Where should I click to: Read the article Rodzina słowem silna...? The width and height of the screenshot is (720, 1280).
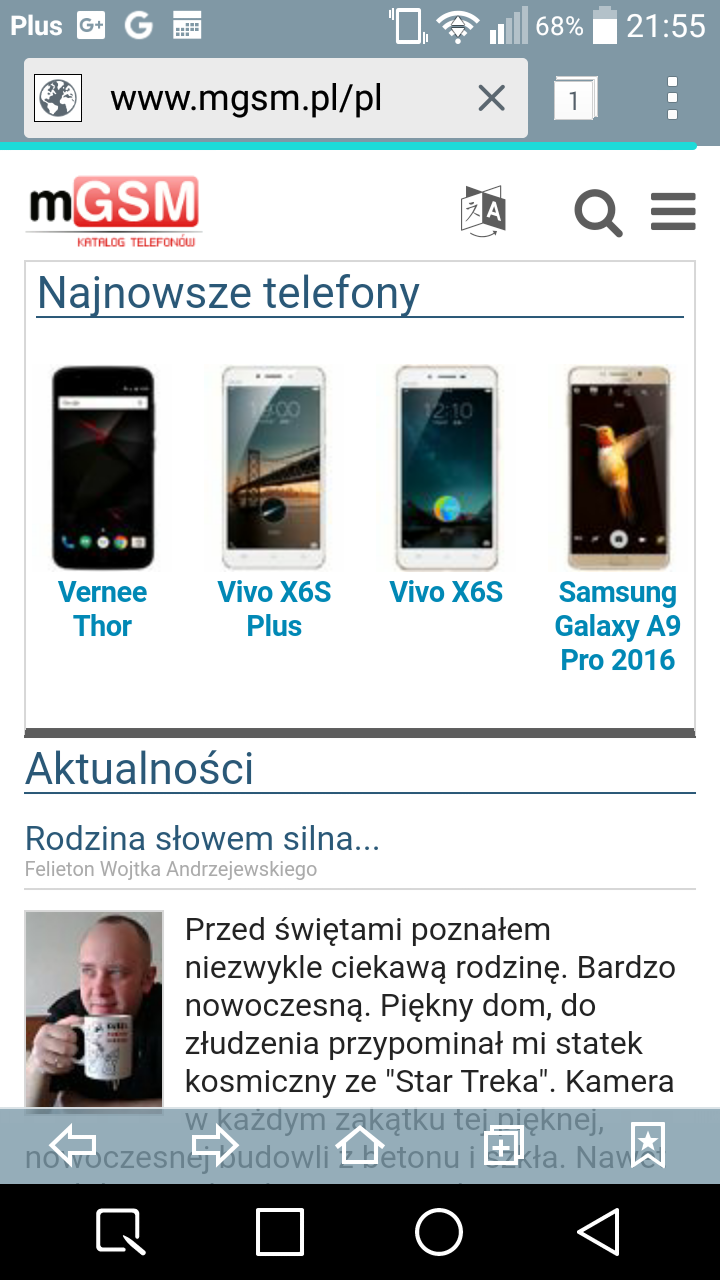[x=202, y=838]
